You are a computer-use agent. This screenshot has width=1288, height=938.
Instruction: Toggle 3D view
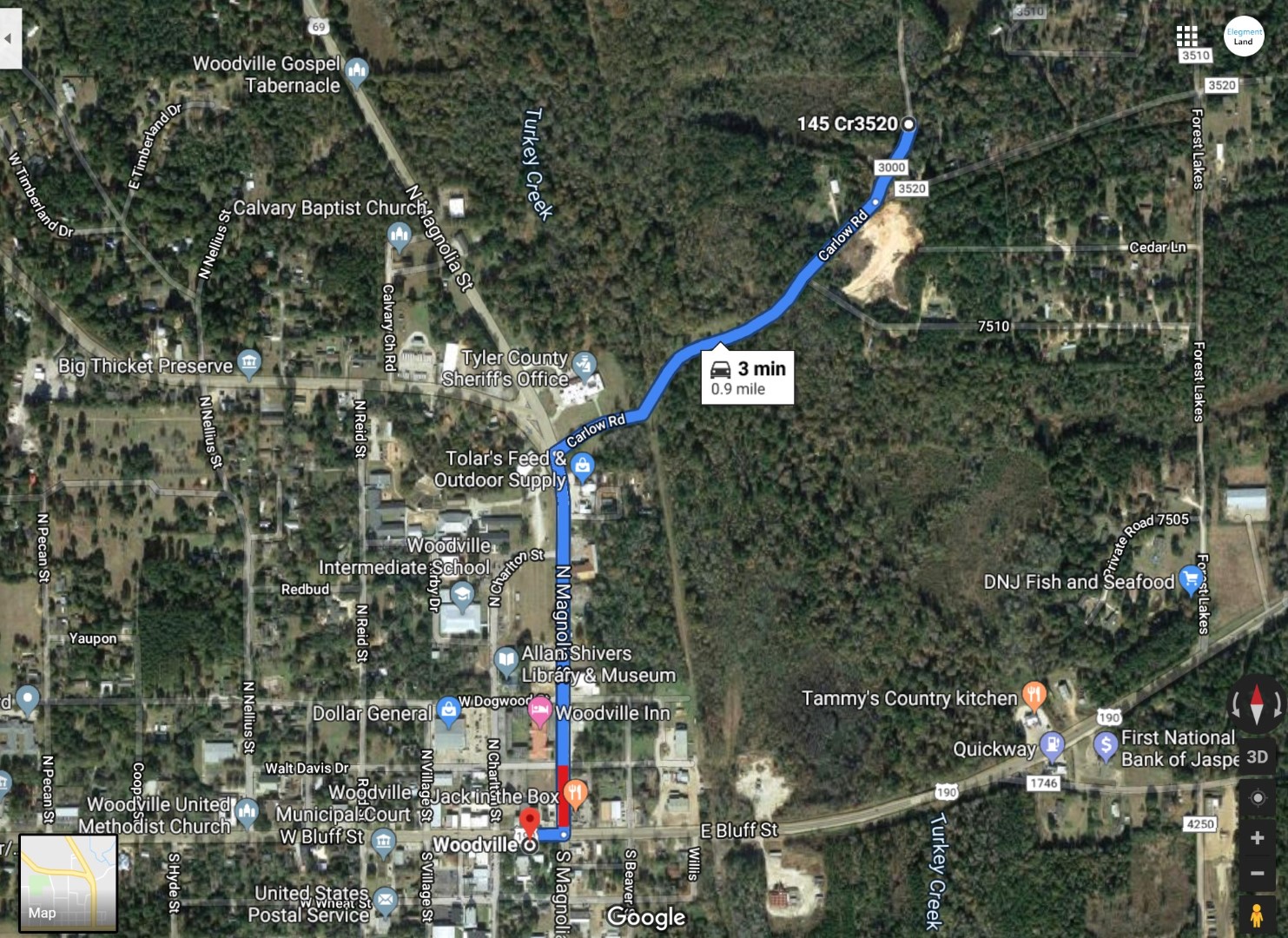(x=1257, y=756)
